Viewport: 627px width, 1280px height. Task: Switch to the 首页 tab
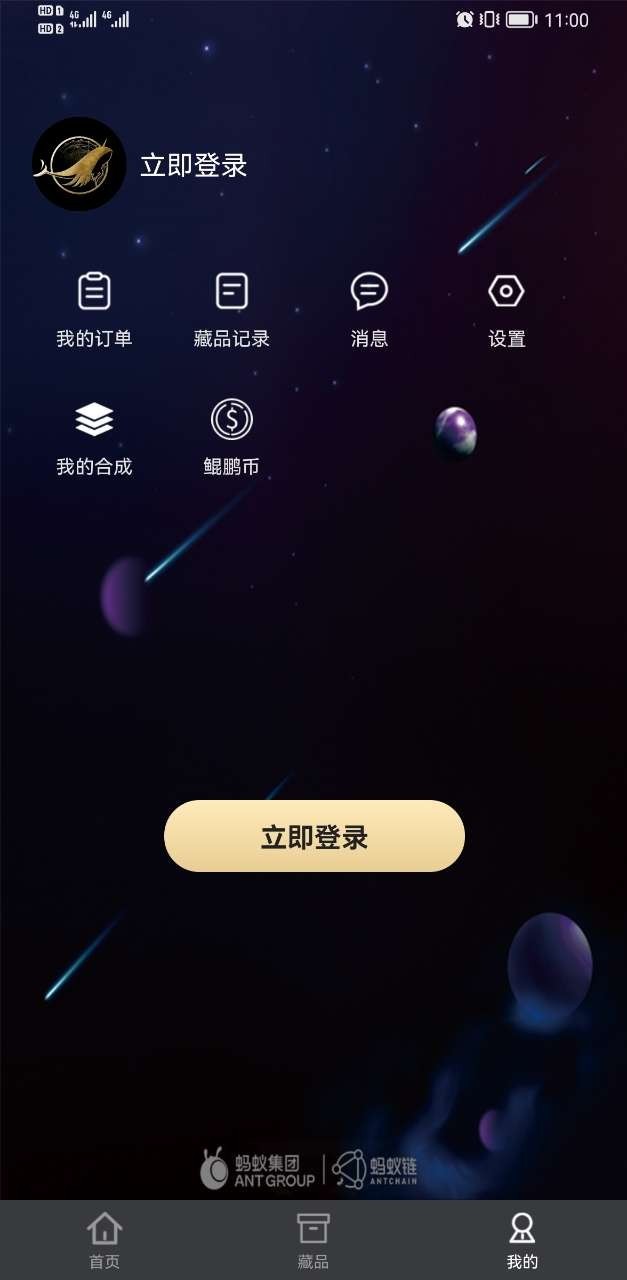tap(104, 1240)
